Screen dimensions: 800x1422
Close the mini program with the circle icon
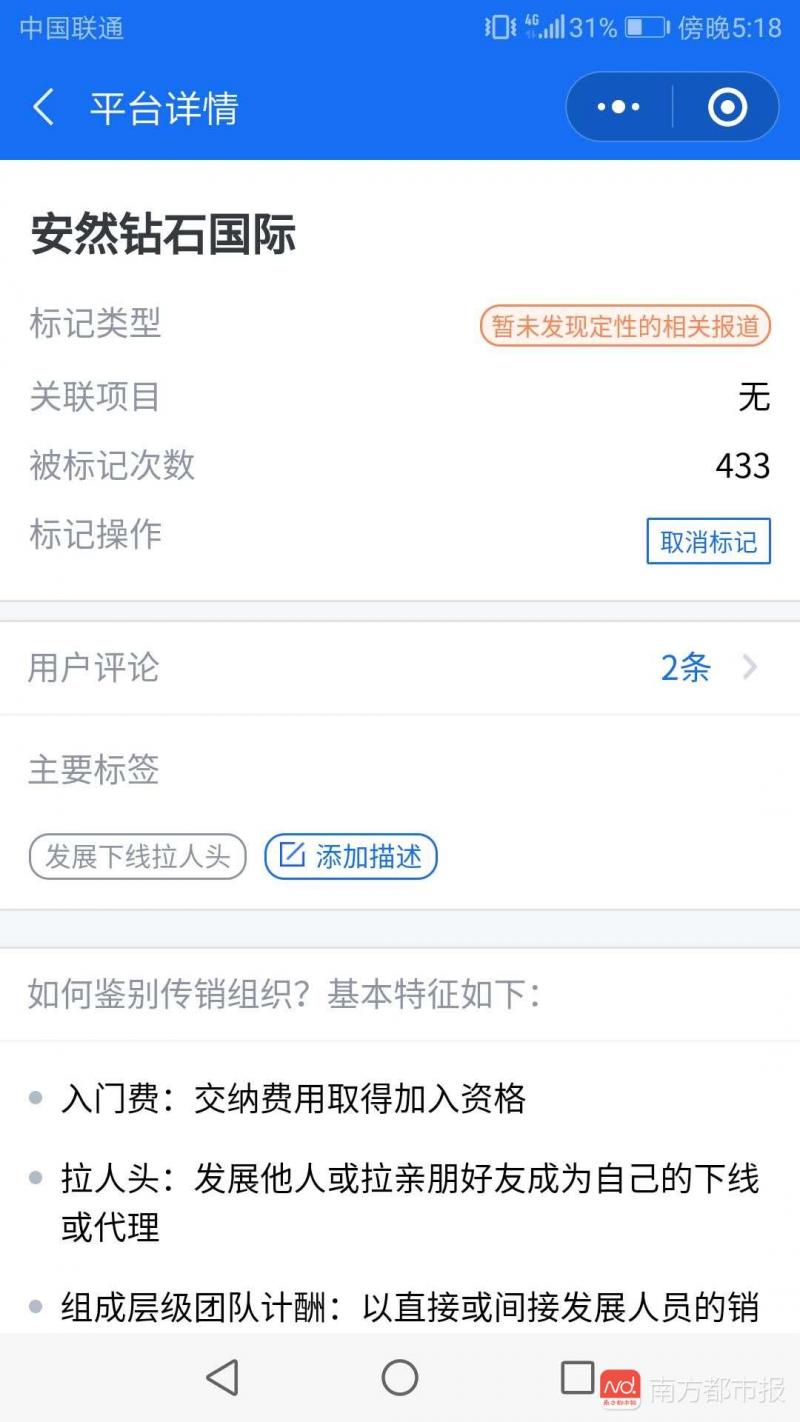tap(727, 107)
